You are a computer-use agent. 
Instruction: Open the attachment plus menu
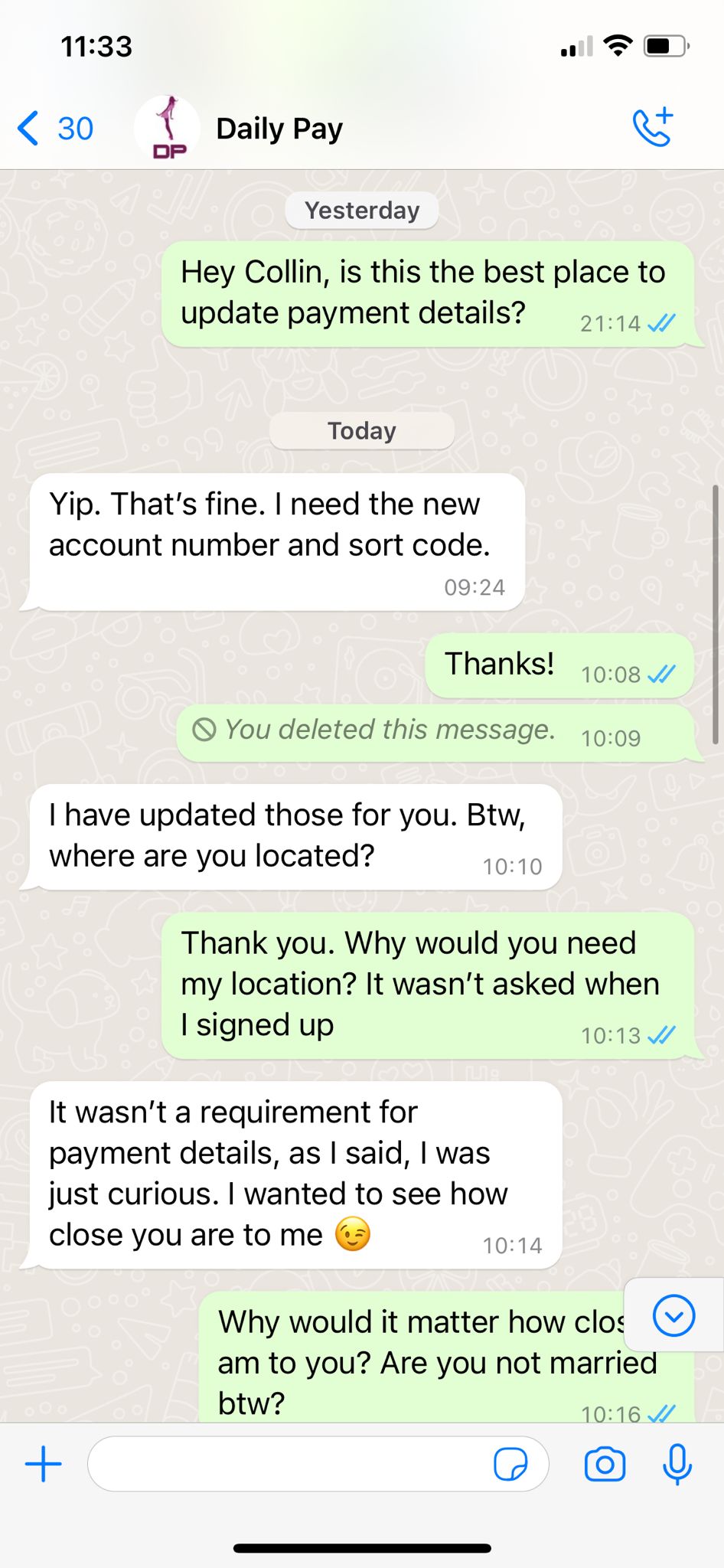[44, 1464]
